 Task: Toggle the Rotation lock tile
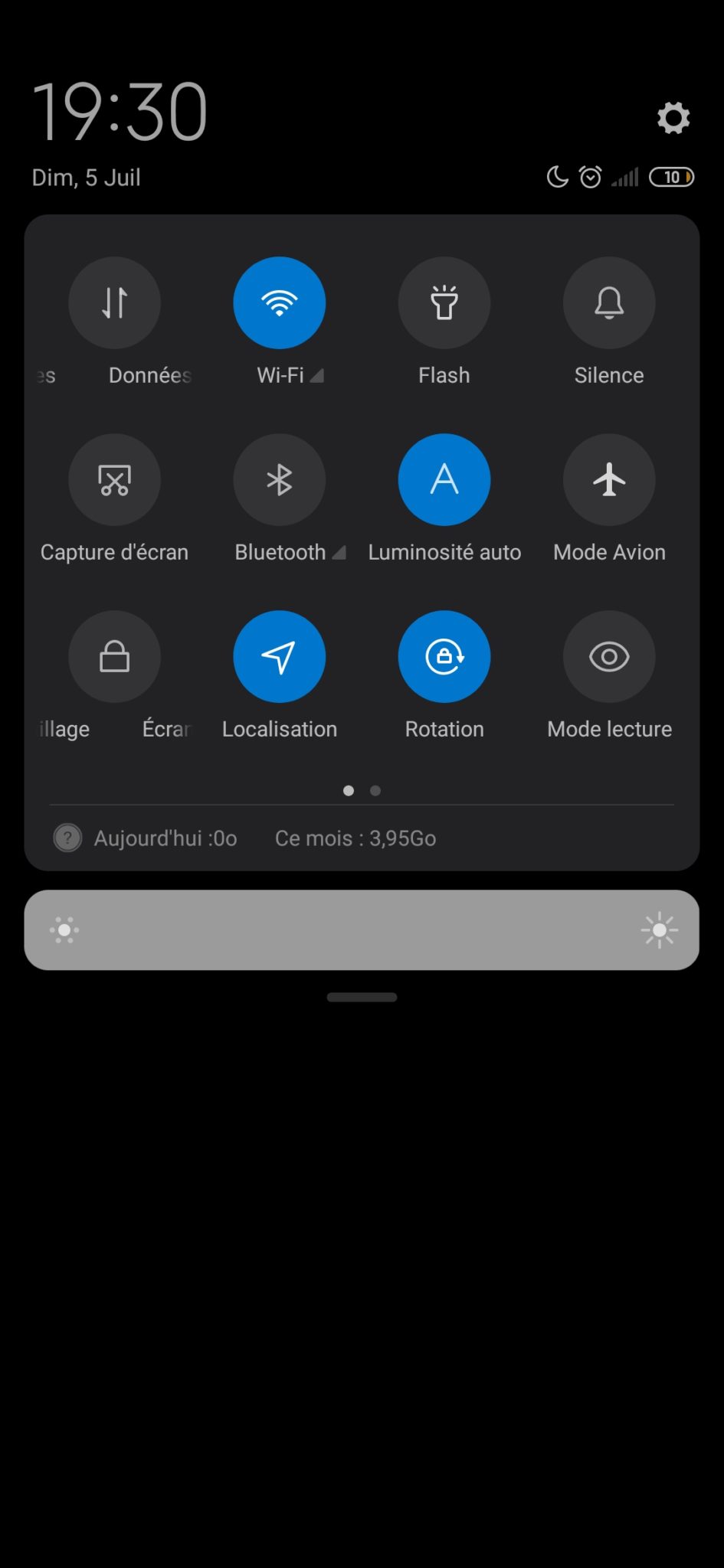click(444, 657)
